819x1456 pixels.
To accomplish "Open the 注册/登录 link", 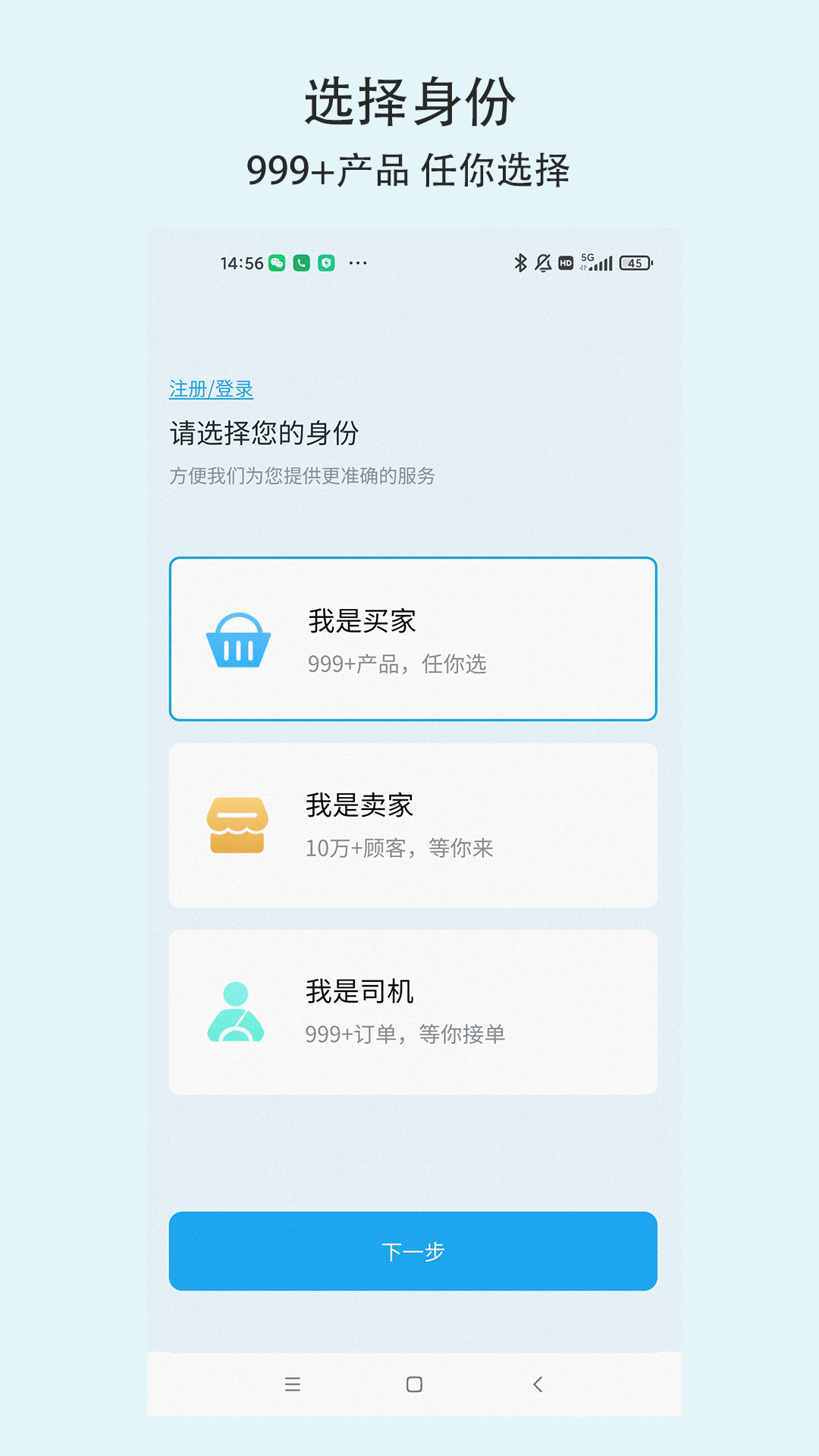I will 211,389.
